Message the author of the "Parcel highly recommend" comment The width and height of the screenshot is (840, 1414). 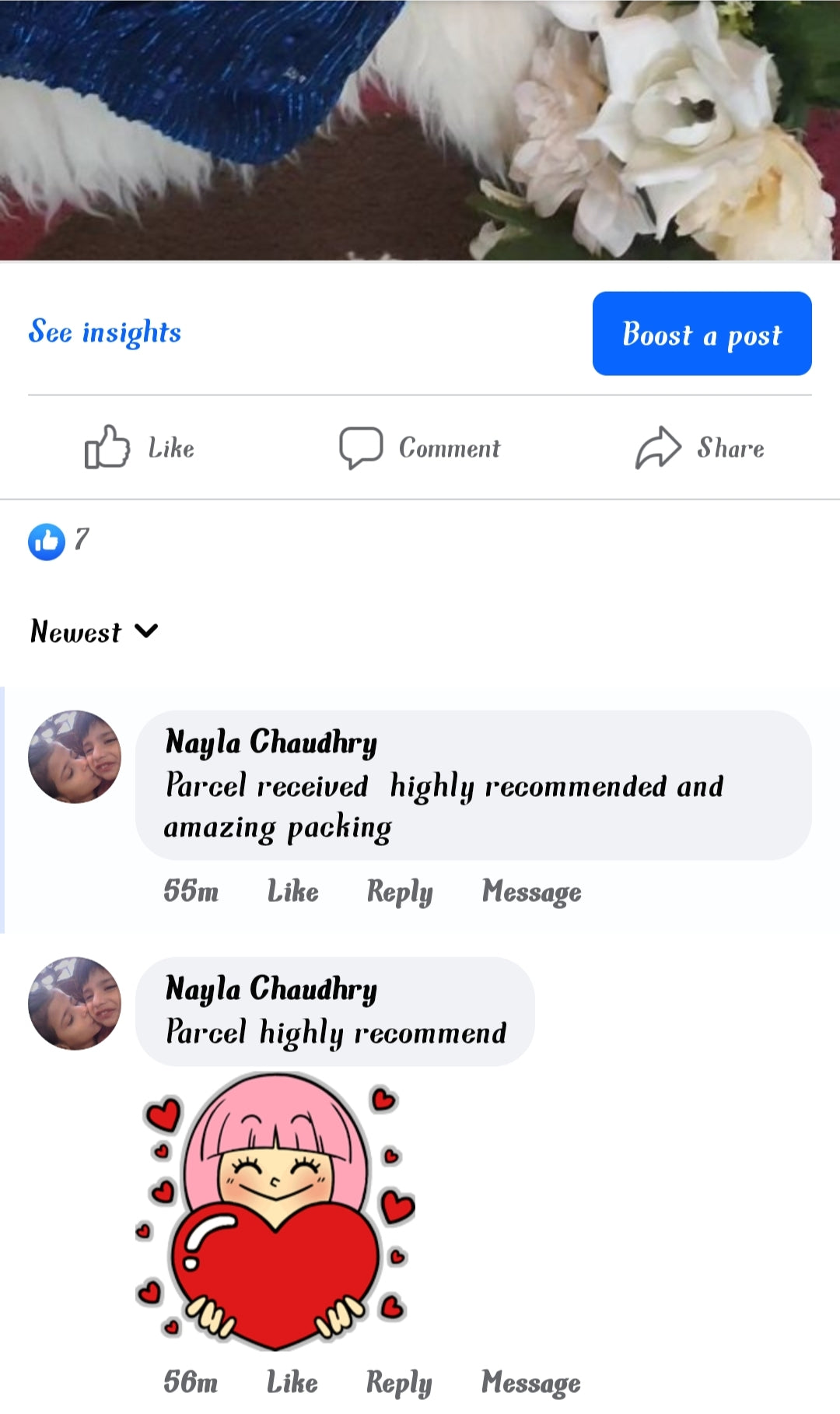(x=530, y=1382)
